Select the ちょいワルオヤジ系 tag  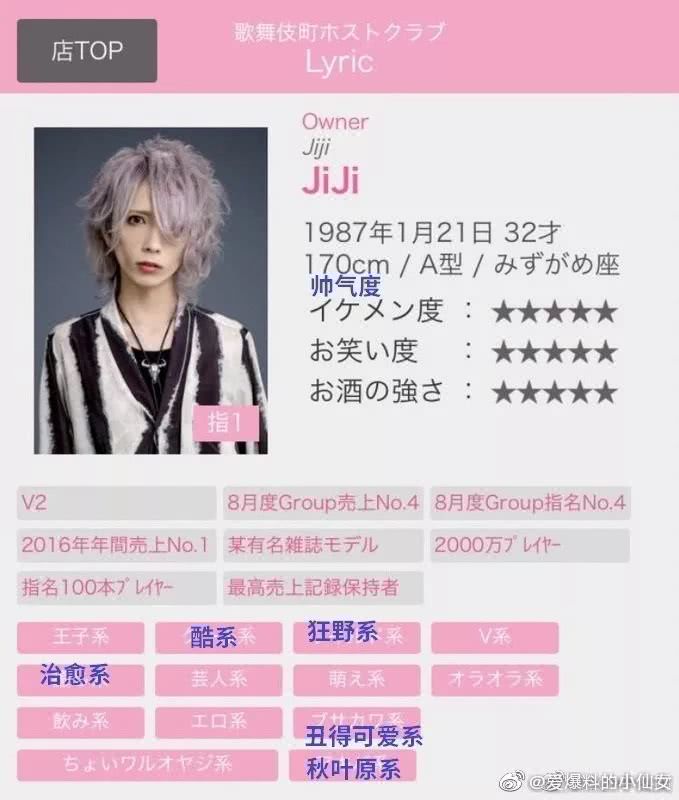147,765
